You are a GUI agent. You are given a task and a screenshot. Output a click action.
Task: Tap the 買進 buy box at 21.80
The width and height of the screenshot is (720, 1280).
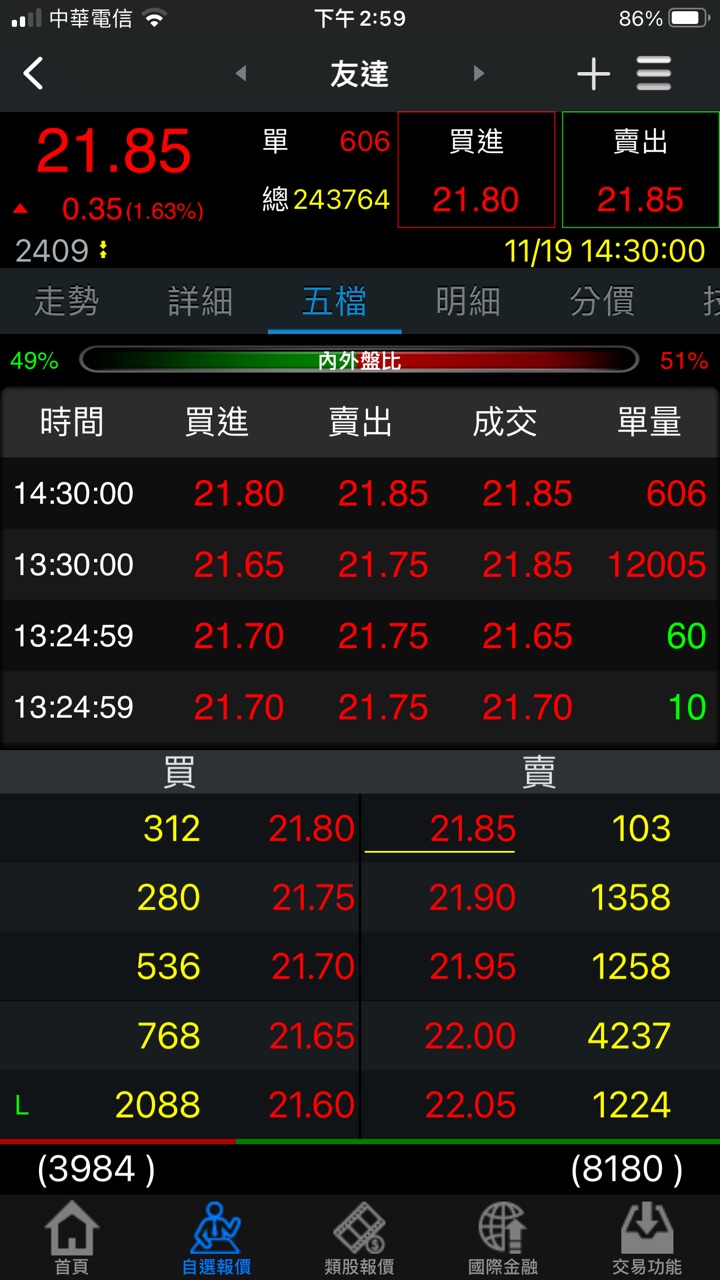pyautogui.click(x=476, y=170)
